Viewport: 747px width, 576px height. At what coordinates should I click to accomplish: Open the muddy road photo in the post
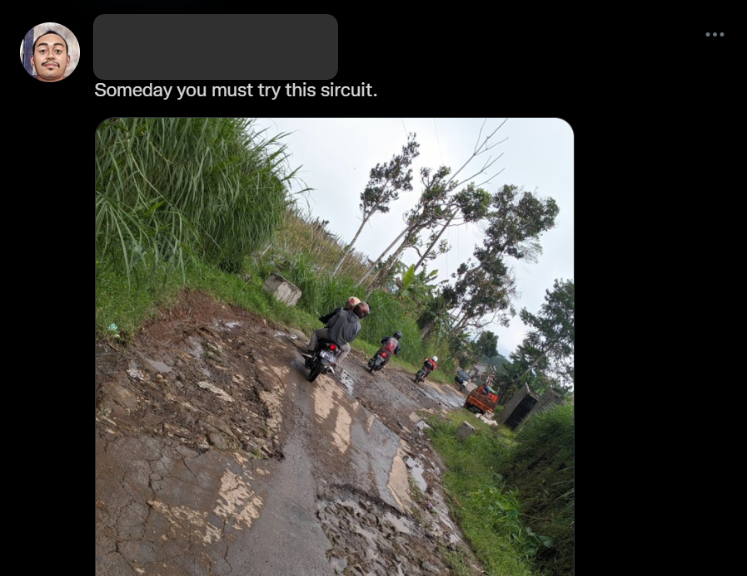(x=334, y=346)
